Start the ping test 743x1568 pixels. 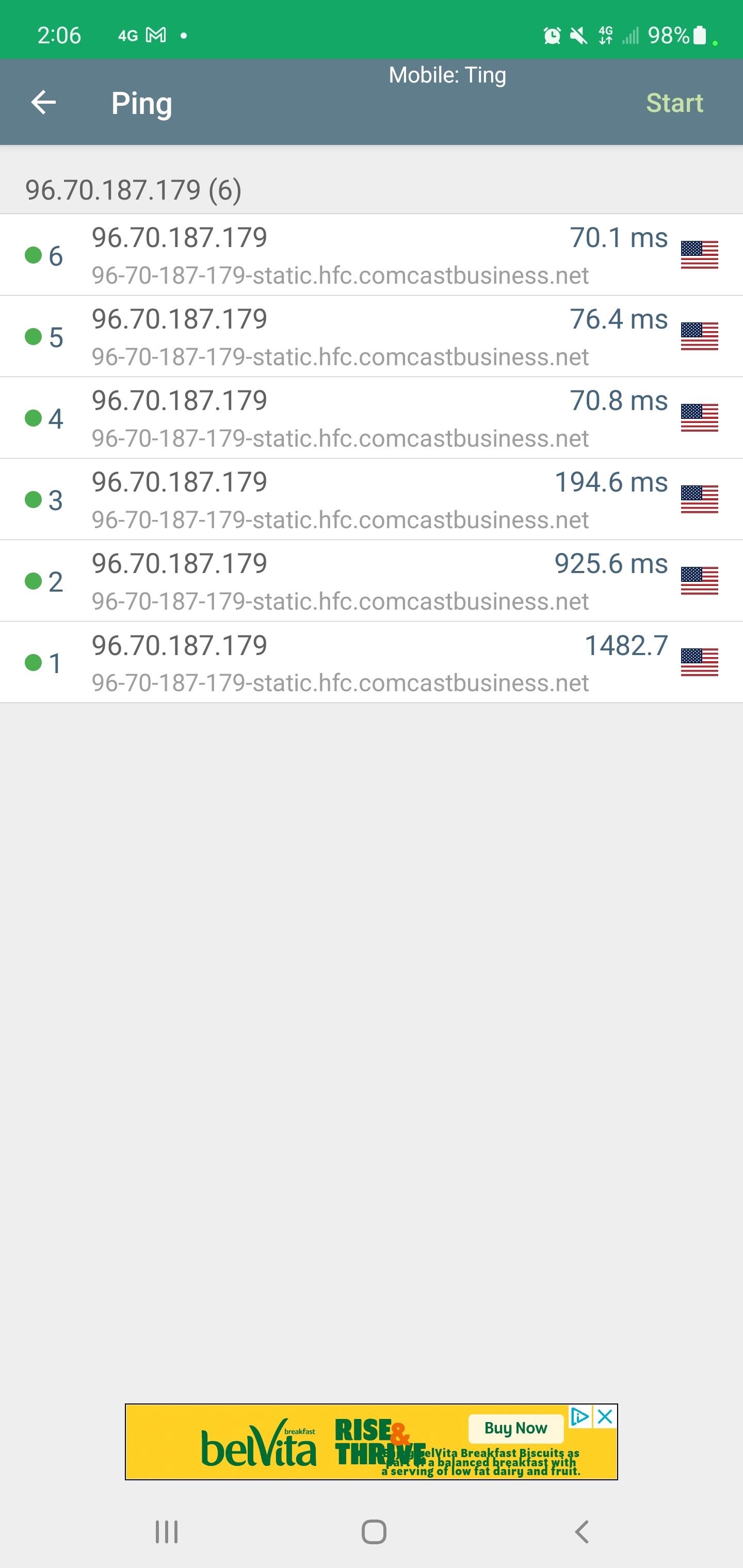tap(674, 103)
